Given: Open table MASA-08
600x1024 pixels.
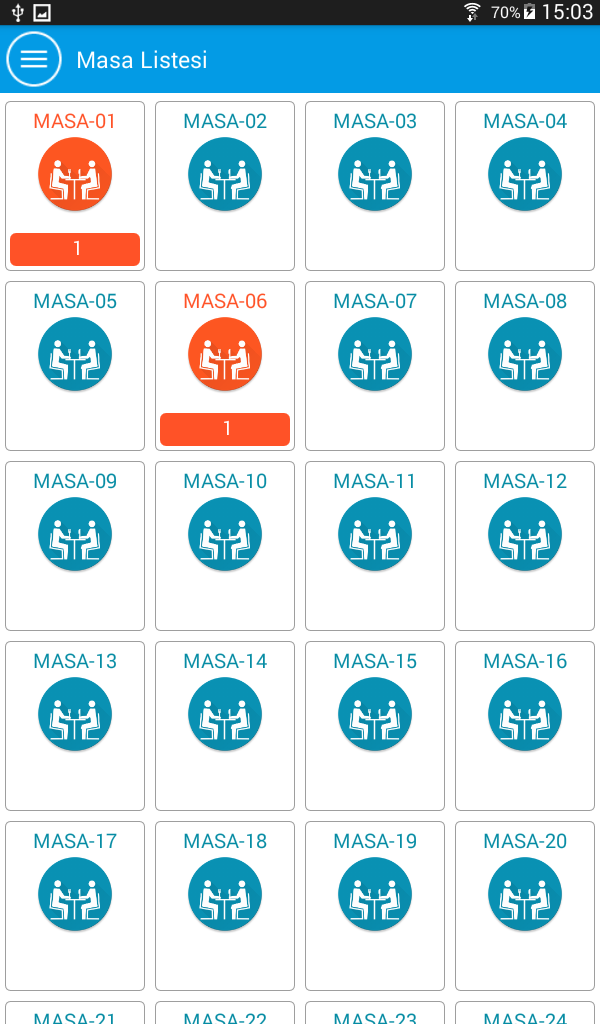Looking at the screenshot, I should 525,366.
